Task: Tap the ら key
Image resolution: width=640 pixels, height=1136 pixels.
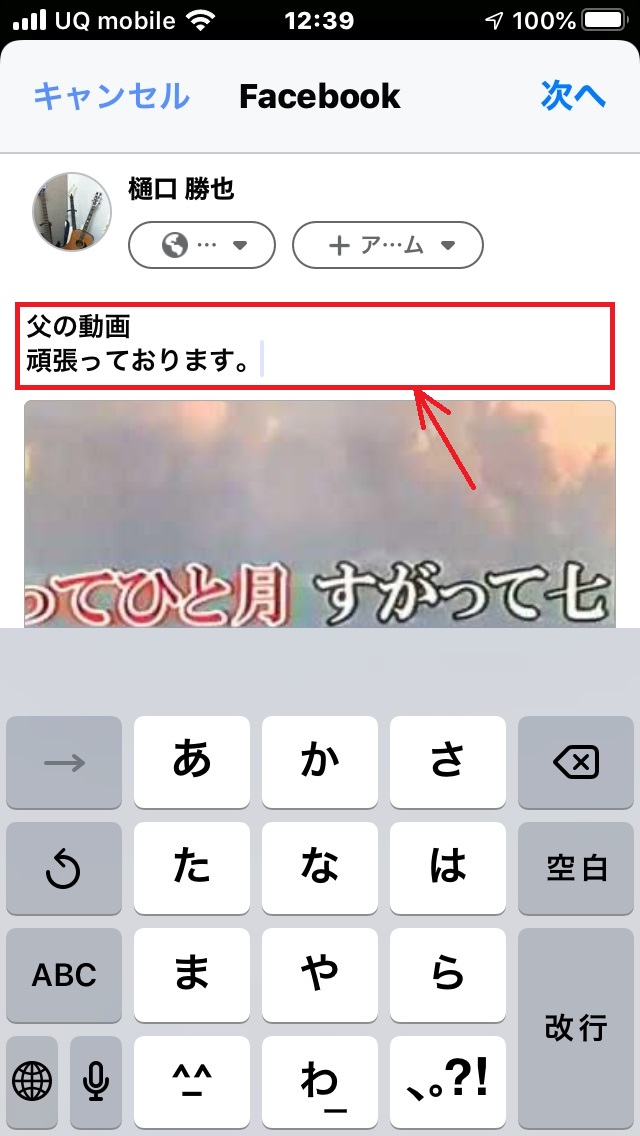Action: pyautogui.click(x=448, y=974)
